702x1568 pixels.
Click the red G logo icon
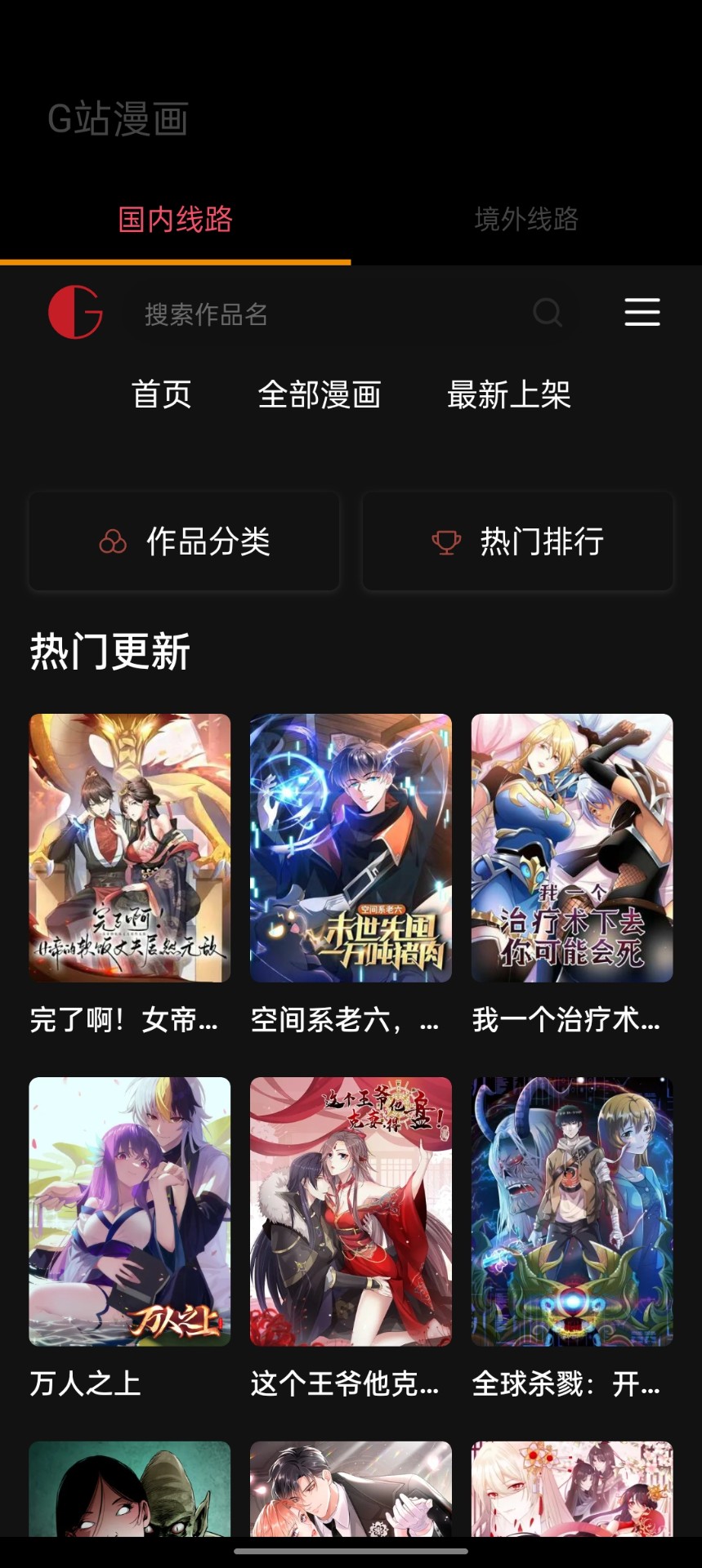75,313
